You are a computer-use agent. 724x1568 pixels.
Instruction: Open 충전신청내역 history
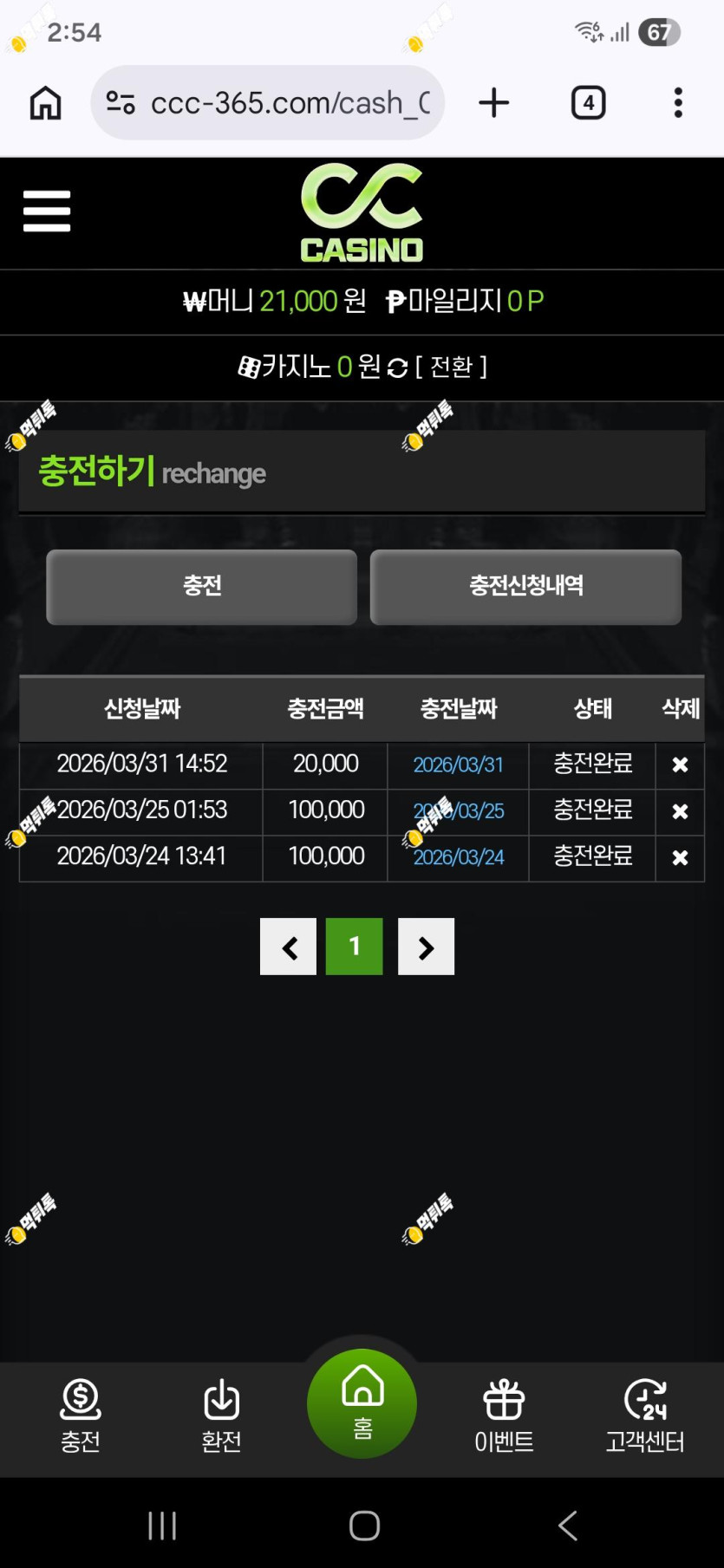525,587
